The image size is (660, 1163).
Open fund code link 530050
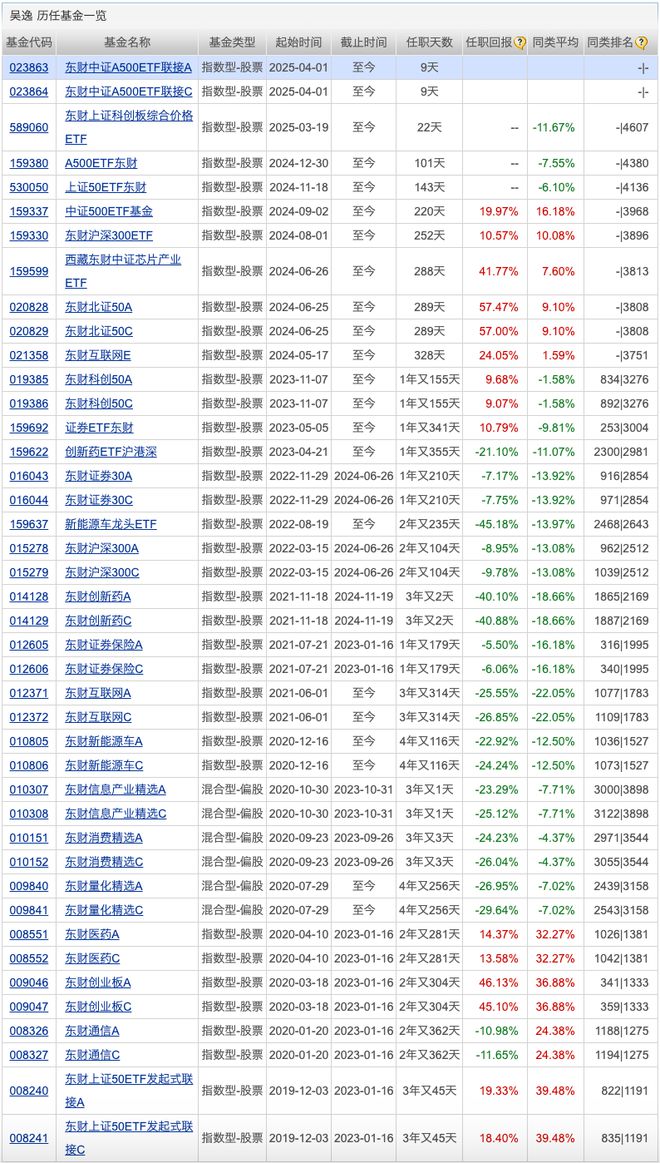[x=28, y=188]
